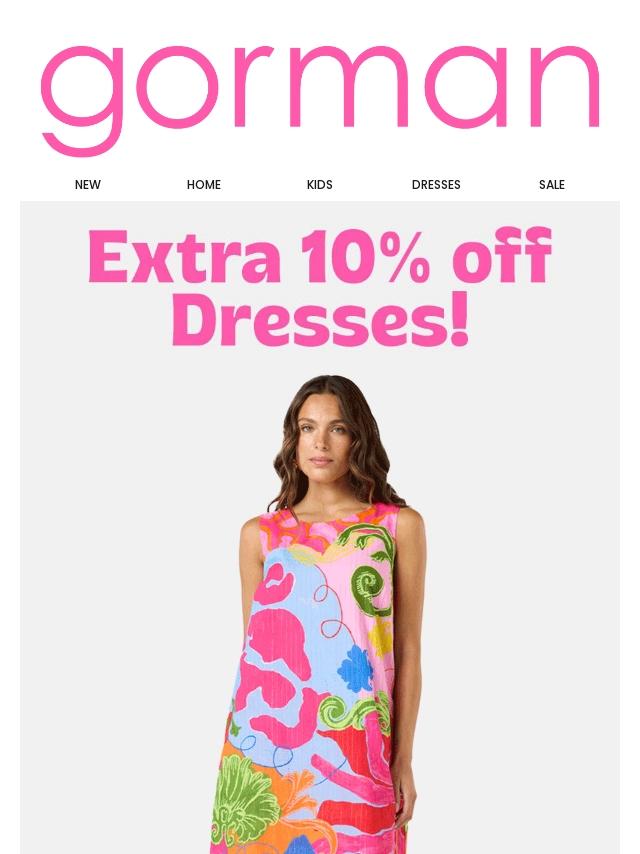
Task: Go to the HOME category link
Action: [204, 185]
